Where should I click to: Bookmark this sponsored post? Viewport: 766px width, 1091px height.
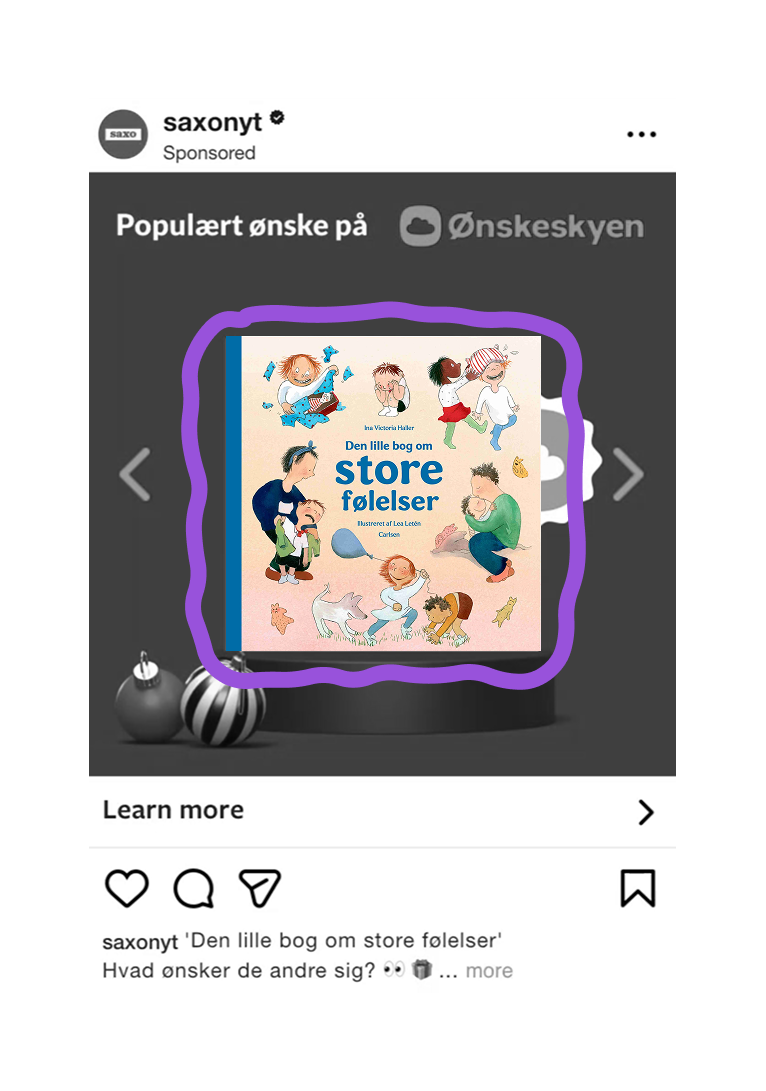[637, 888]
